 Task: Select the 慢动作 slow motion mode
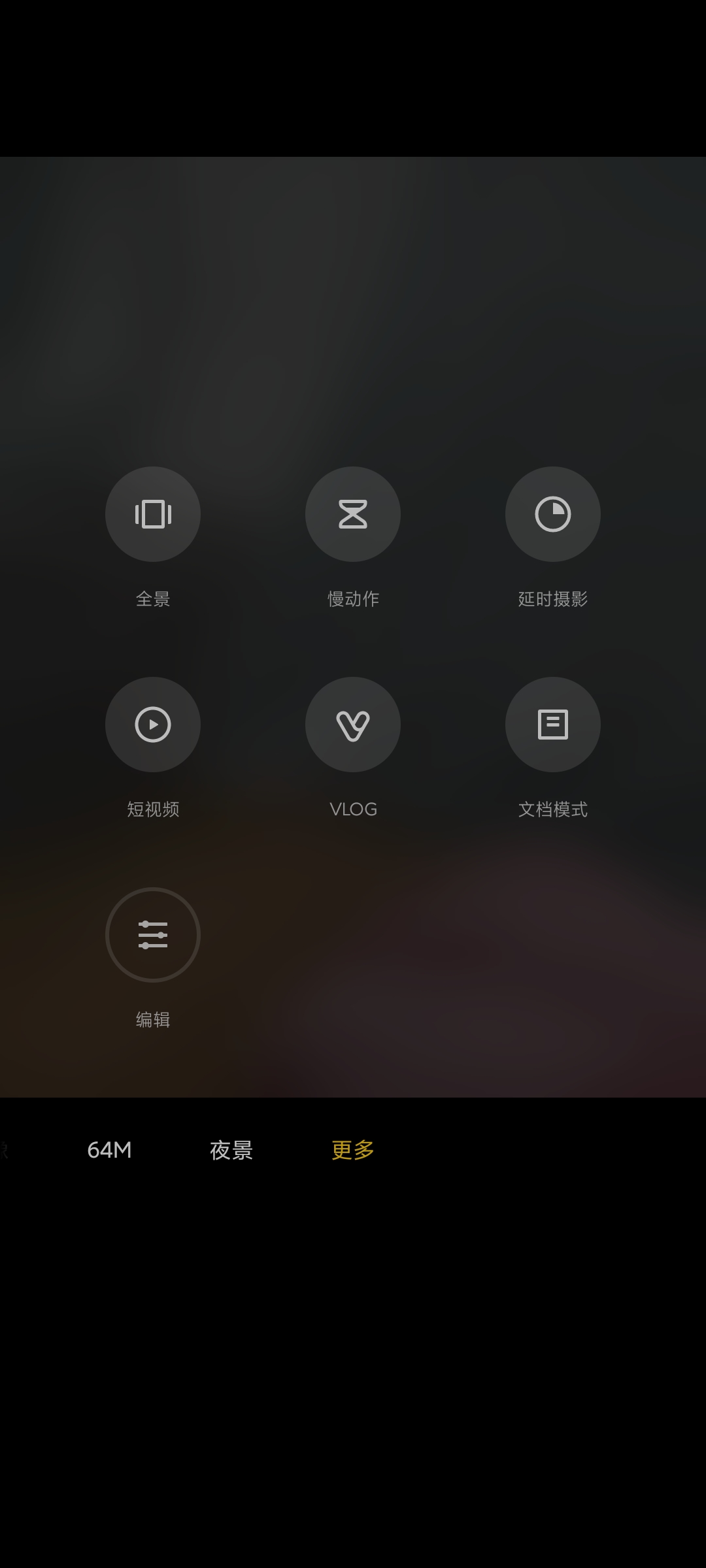353,514
